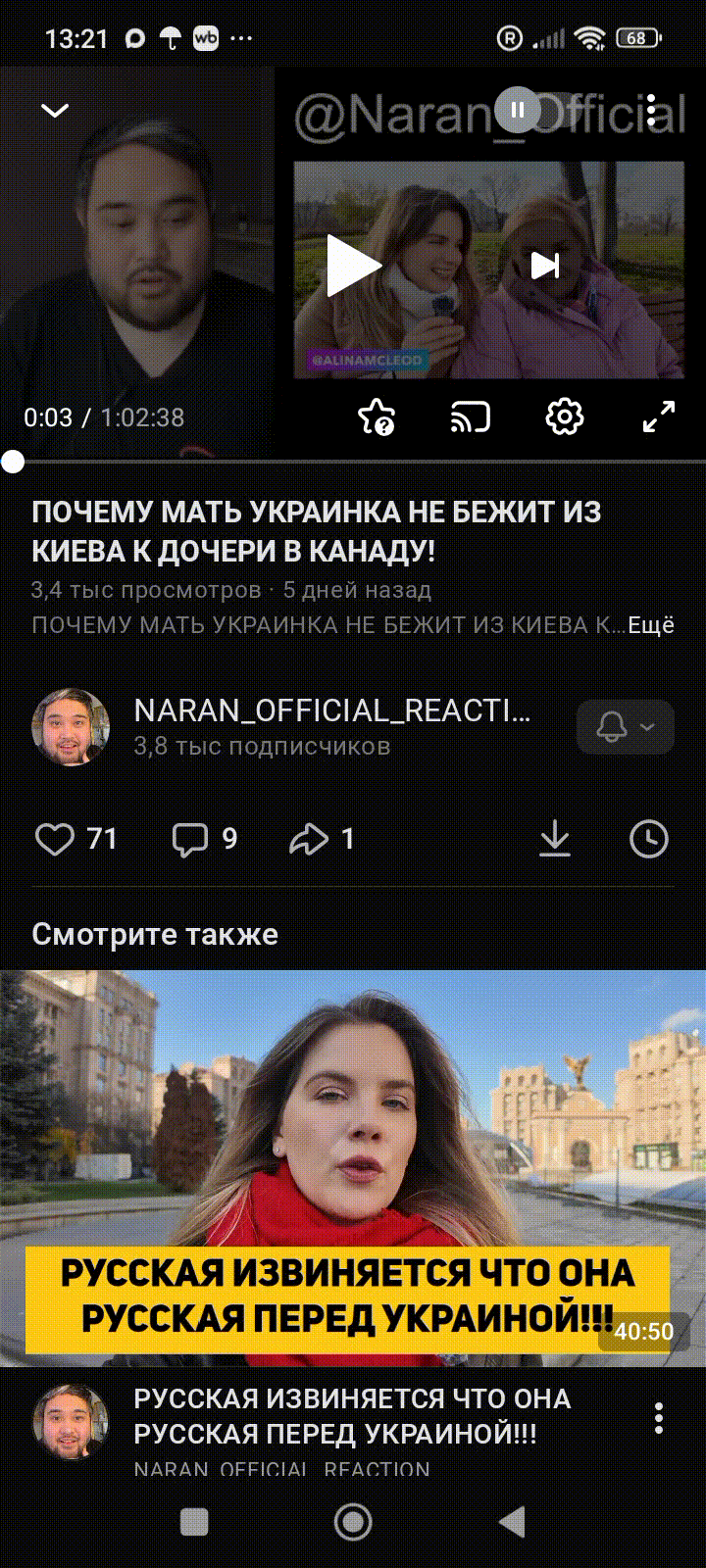
Task: Play the video
Action: 352,266
